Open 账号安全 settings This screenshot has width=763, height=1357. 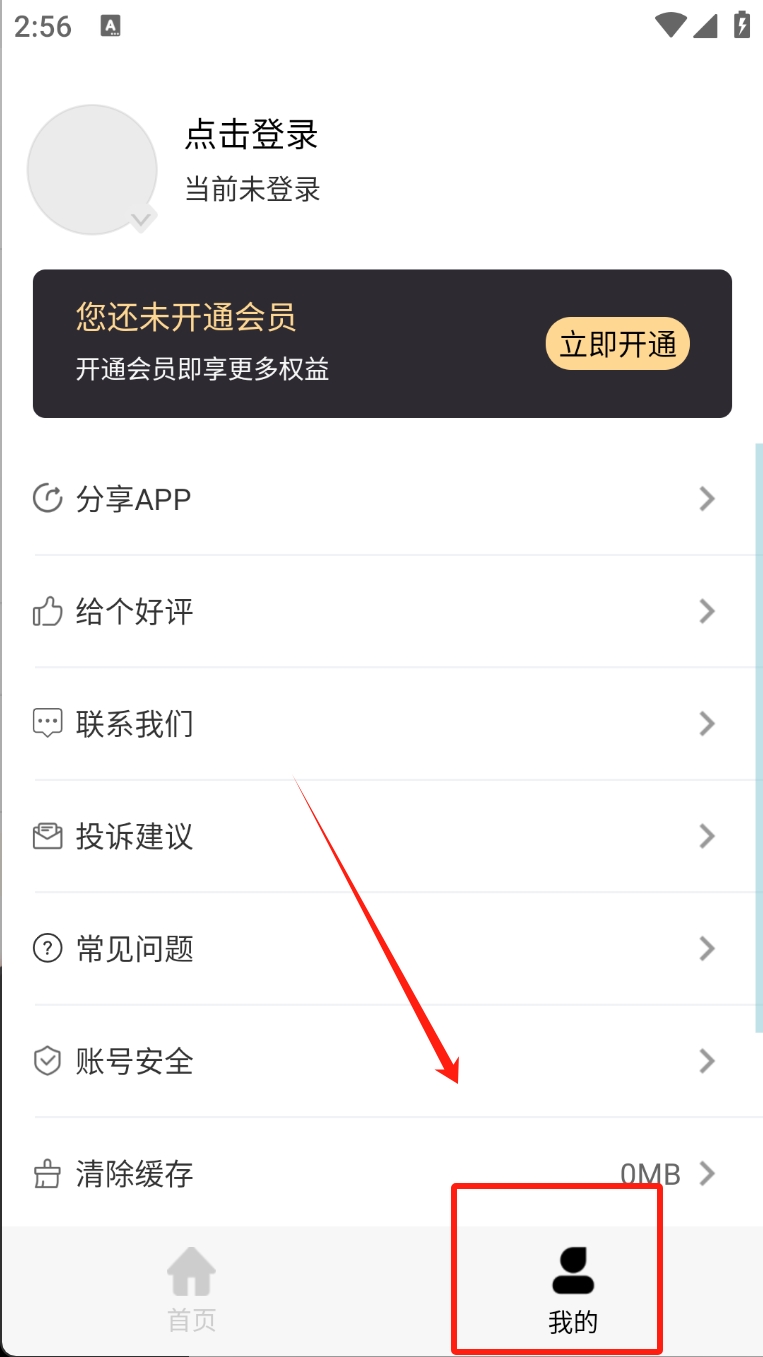point(381,1061)
